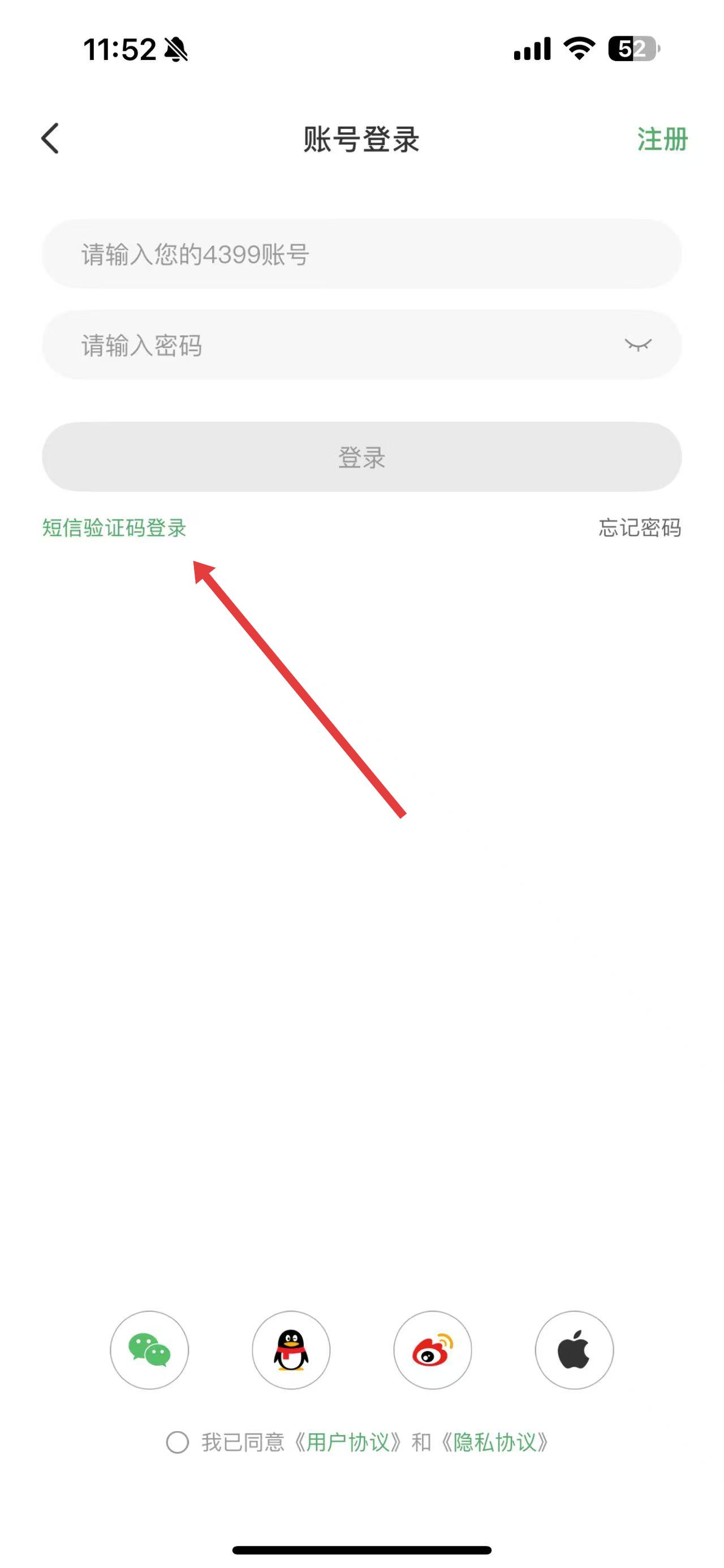Tap the 登录 login button
Screen dimensions: 724x1568
pyautogui.click(x=361, y=457)
